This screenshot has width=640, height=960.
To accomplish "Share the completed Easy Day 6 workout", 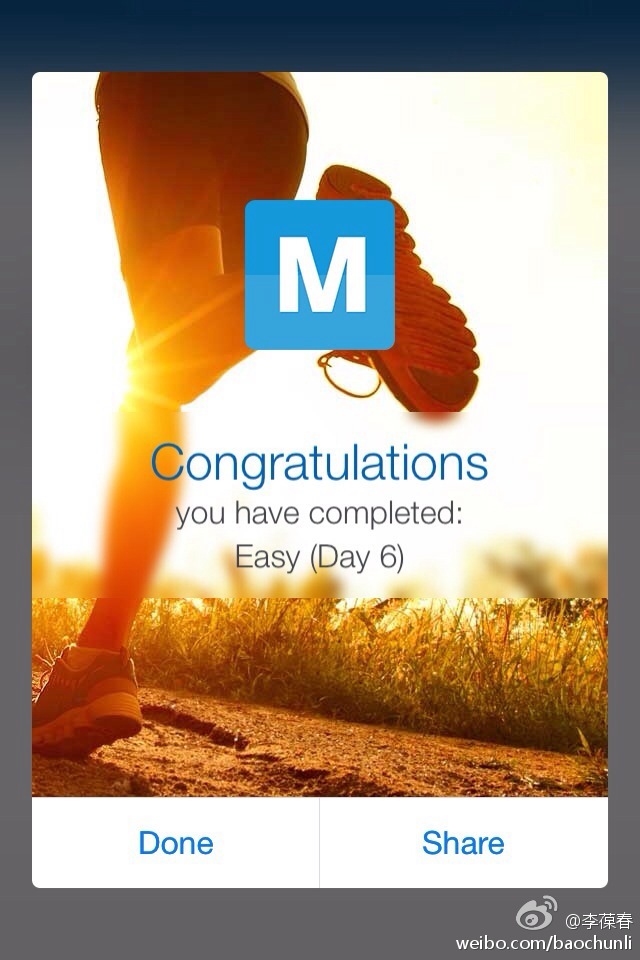I will coord(463,842).
